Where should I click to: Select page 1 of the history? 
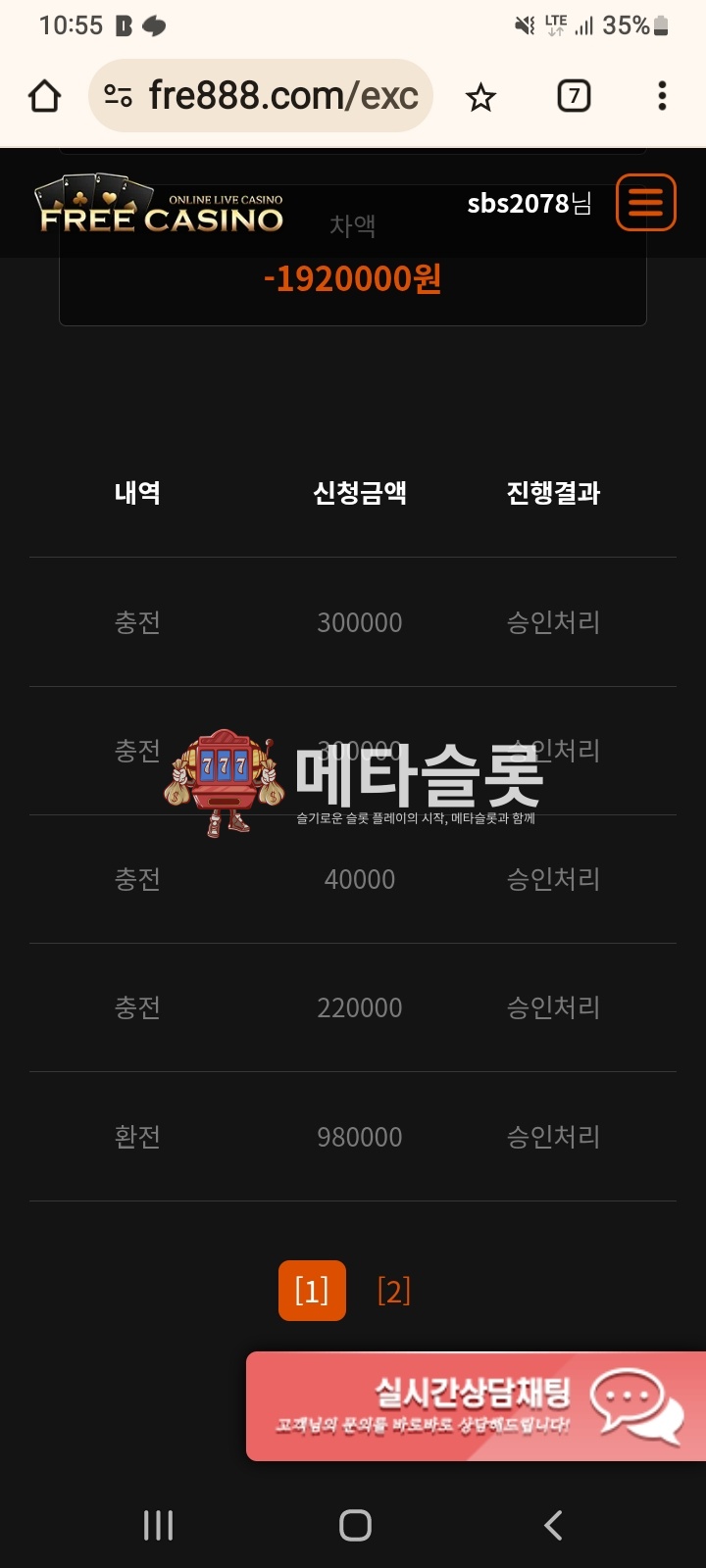click(x=312, y=1291)
